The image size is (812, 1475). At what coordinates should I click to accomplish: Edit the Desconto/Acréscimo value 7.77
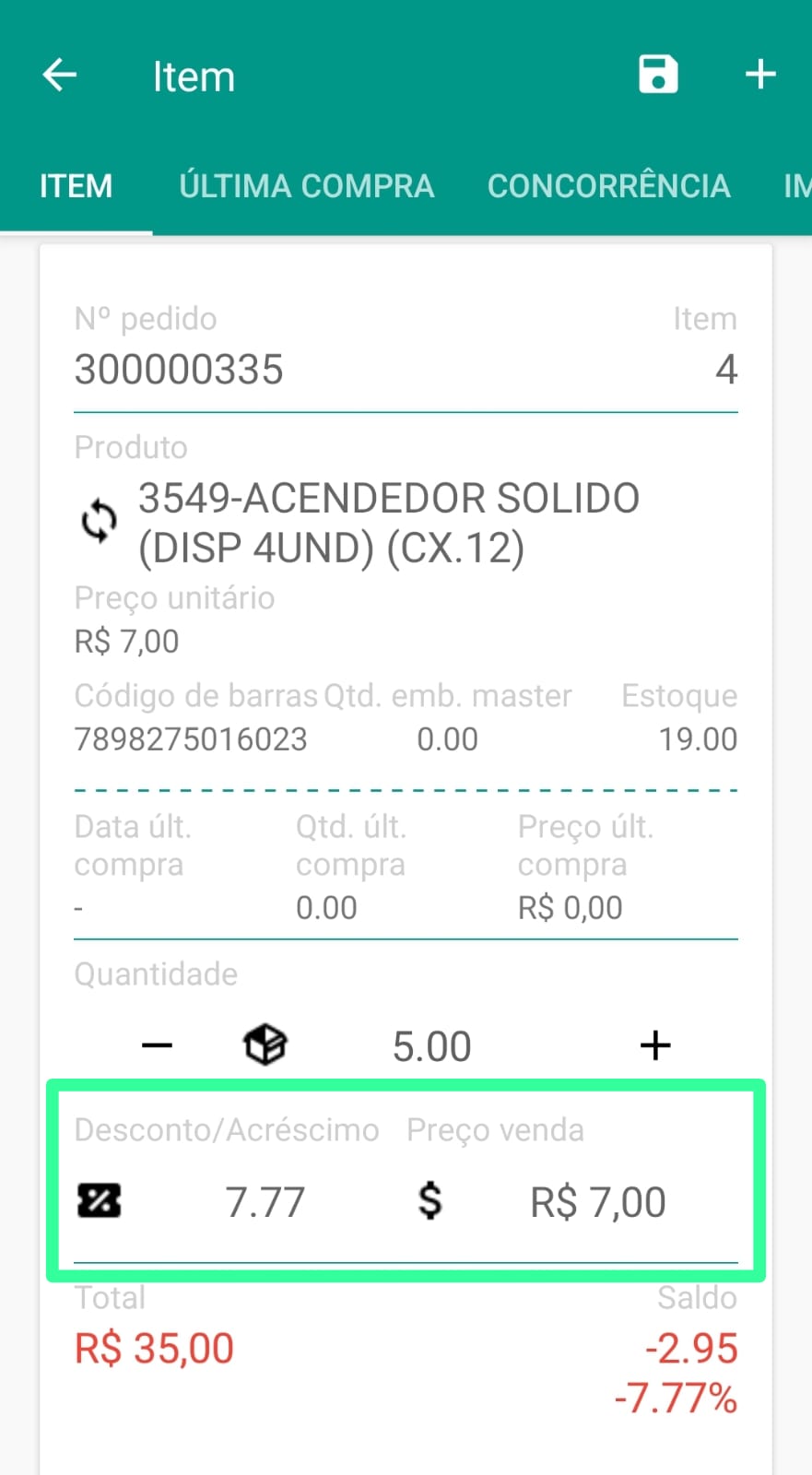[265, 1202]
